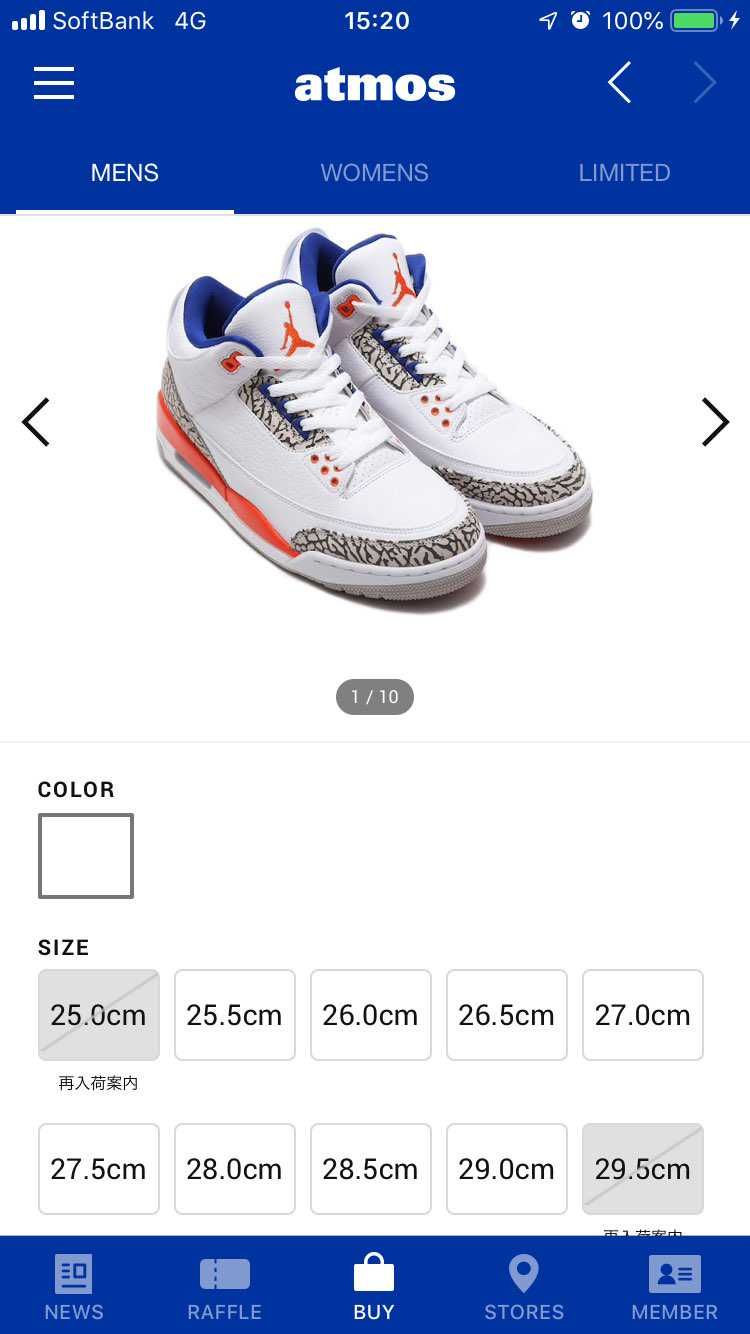Screen dimensions: 750x1334
Task: Switch to the WOMENS tab
Action: pyautogui.click(x=374, y=172)
